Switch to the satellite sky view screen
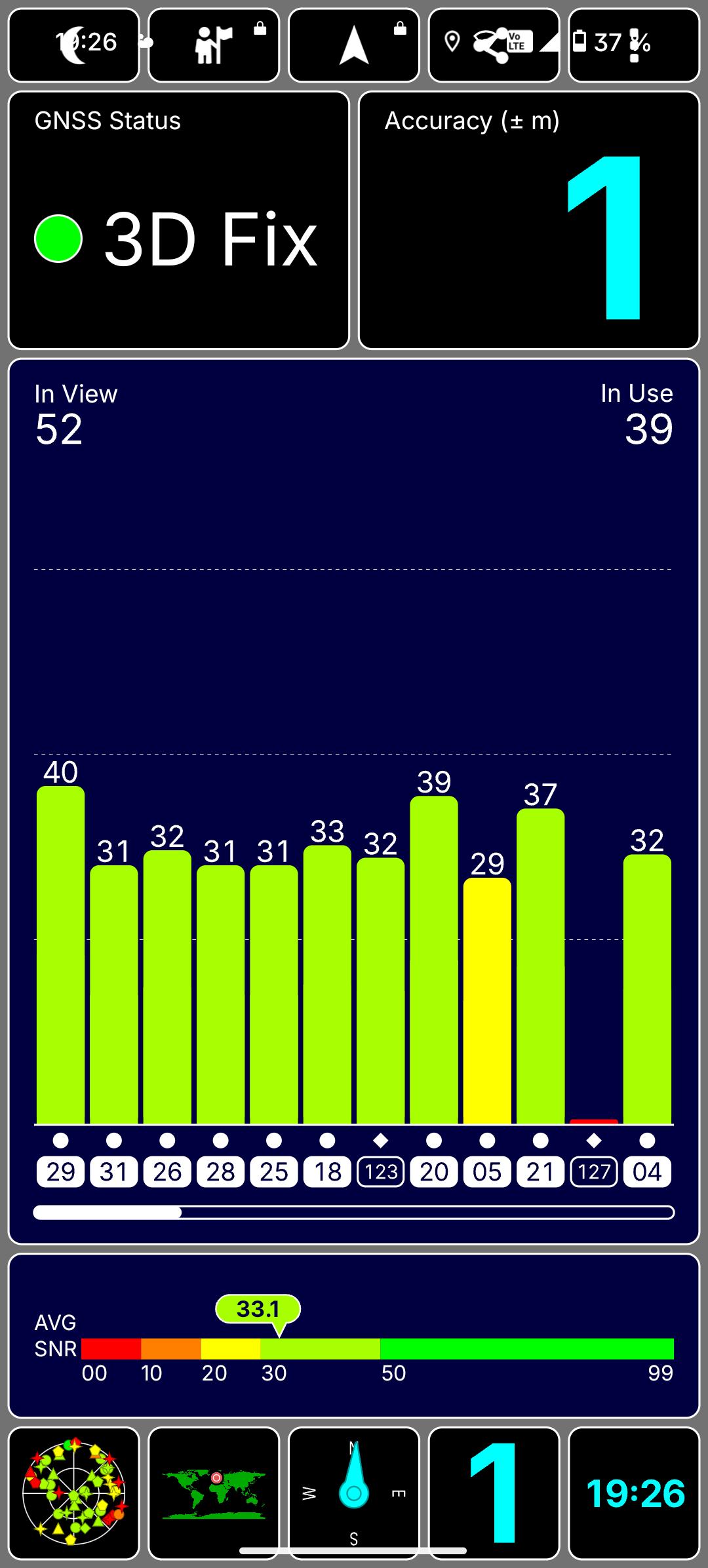The image size is (708, 1568). point(73,1493)
